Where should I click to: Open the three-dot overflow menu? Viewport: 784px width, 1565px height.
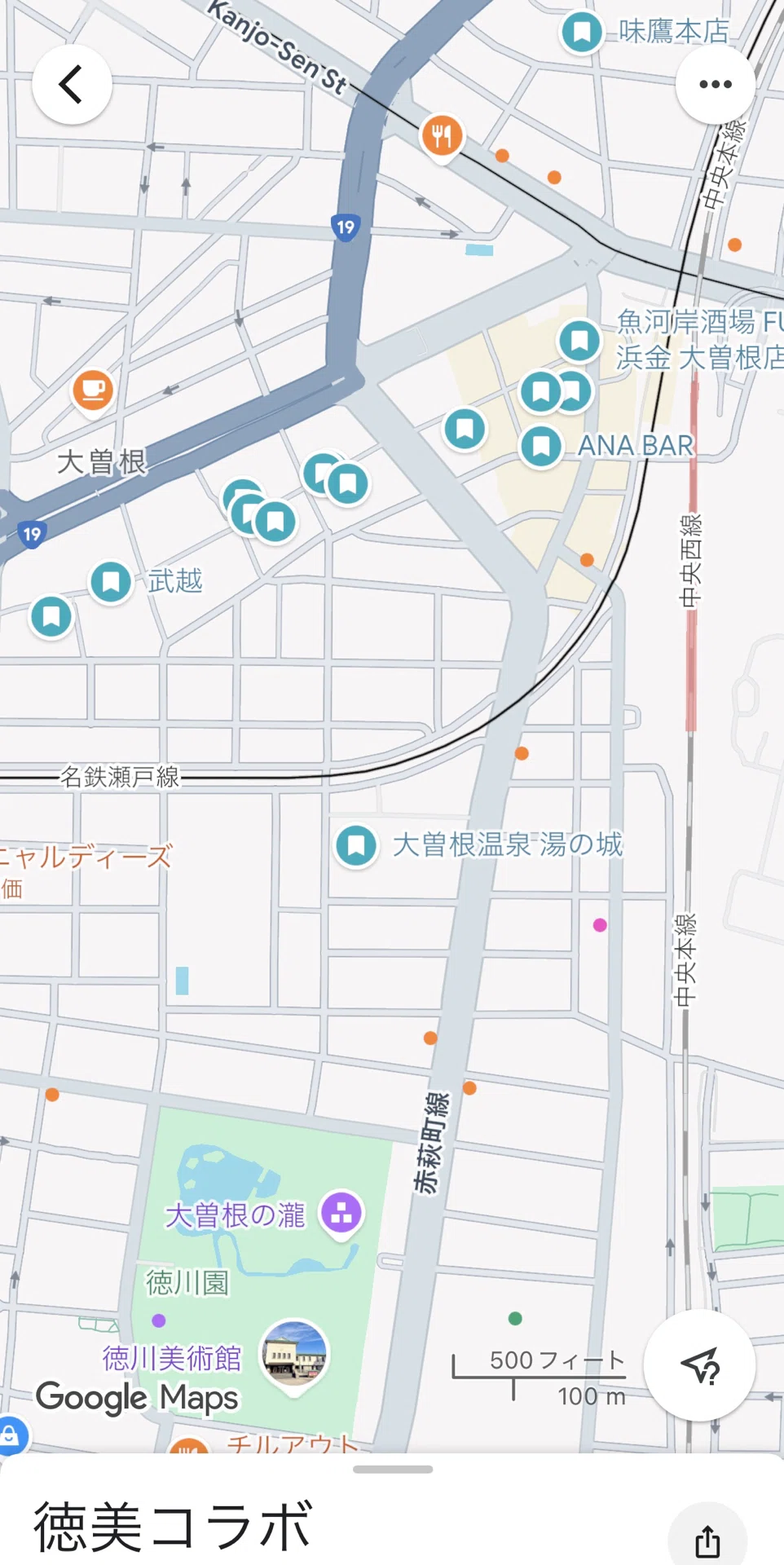[715, 84]
